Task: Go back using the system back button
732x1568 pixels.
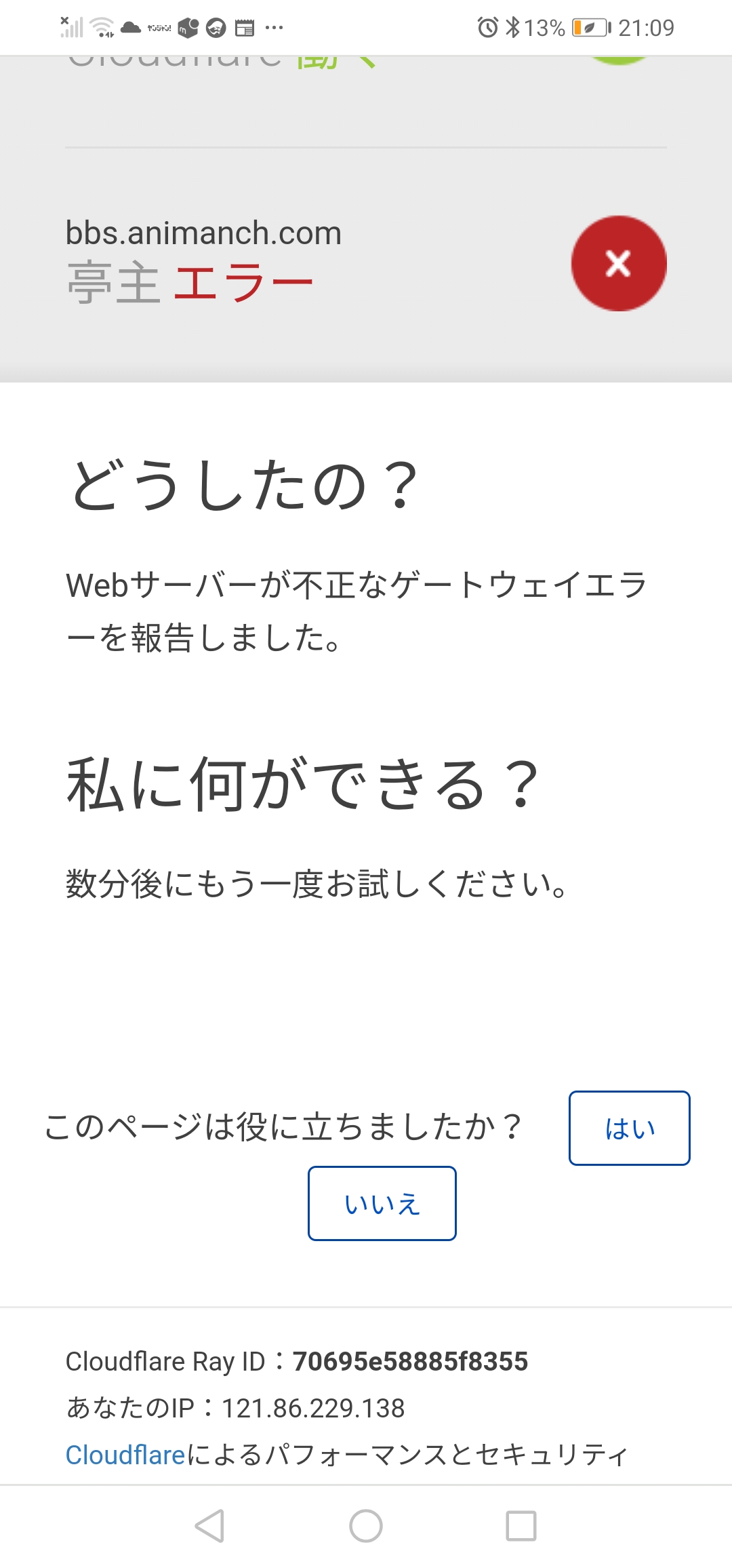Action: 209,1526
